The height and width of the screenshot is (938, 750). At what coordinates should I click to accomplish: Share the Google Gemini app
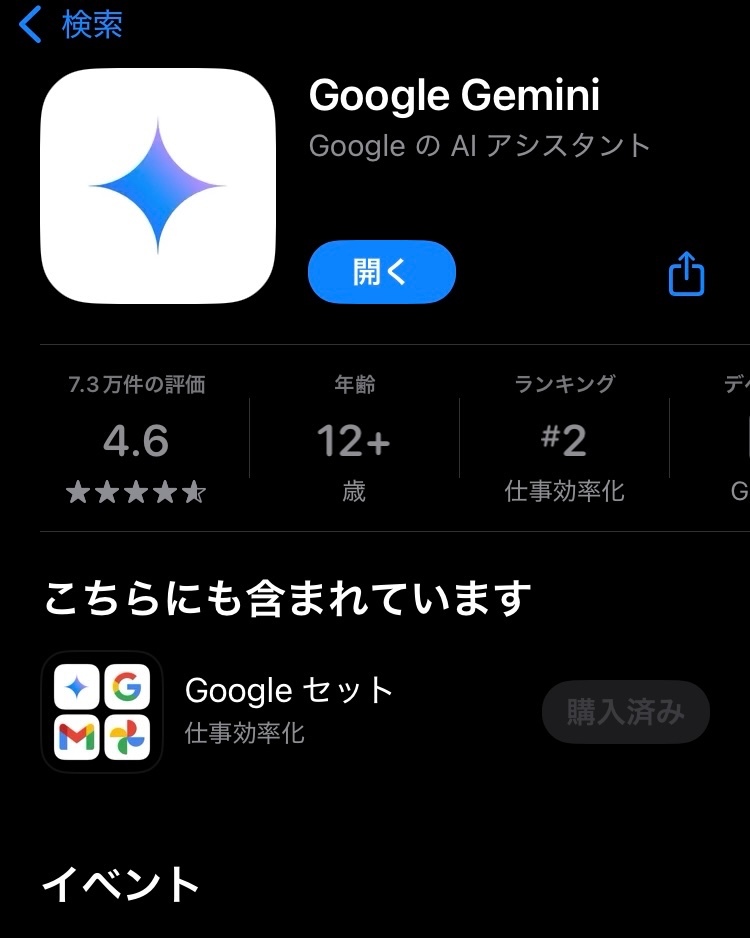[686, 273]
